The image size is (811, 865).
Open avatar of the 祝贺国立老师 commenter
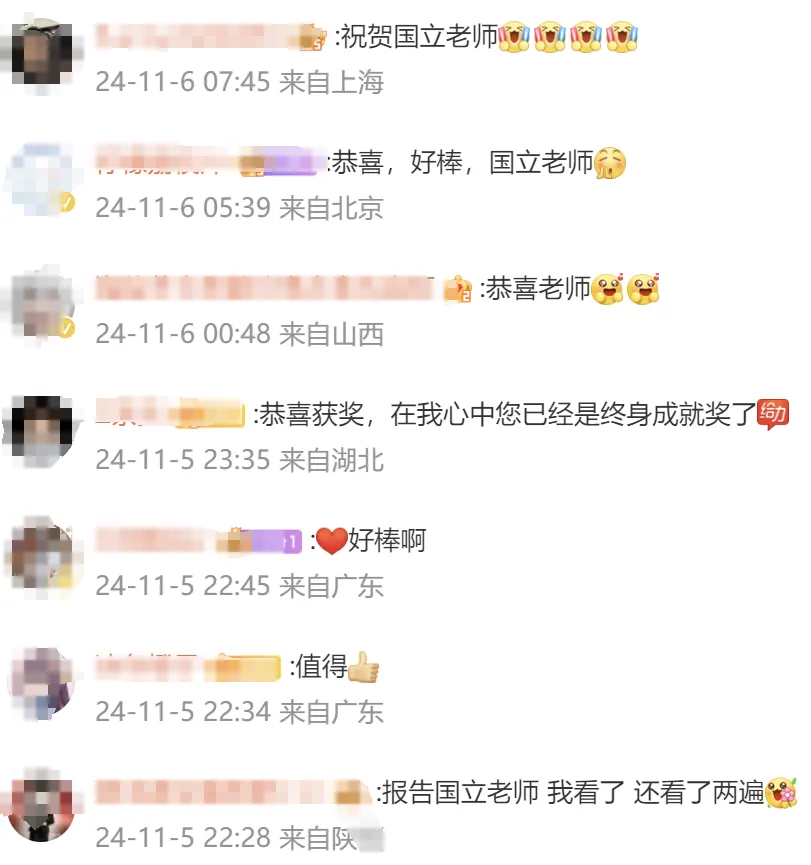coord(42,54)
